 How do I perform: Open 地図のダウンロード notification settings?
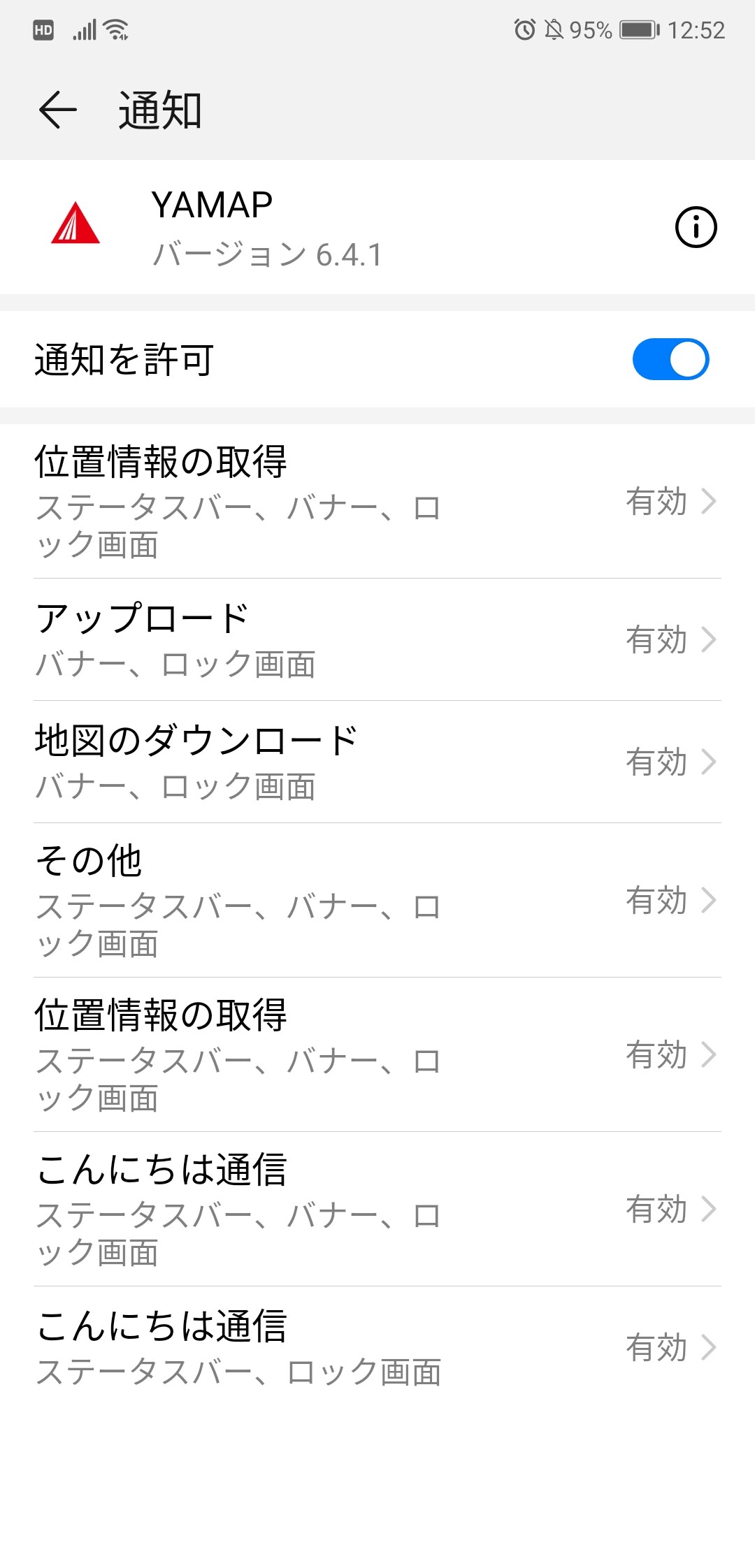pyautogui.click(x=377, y=762)
